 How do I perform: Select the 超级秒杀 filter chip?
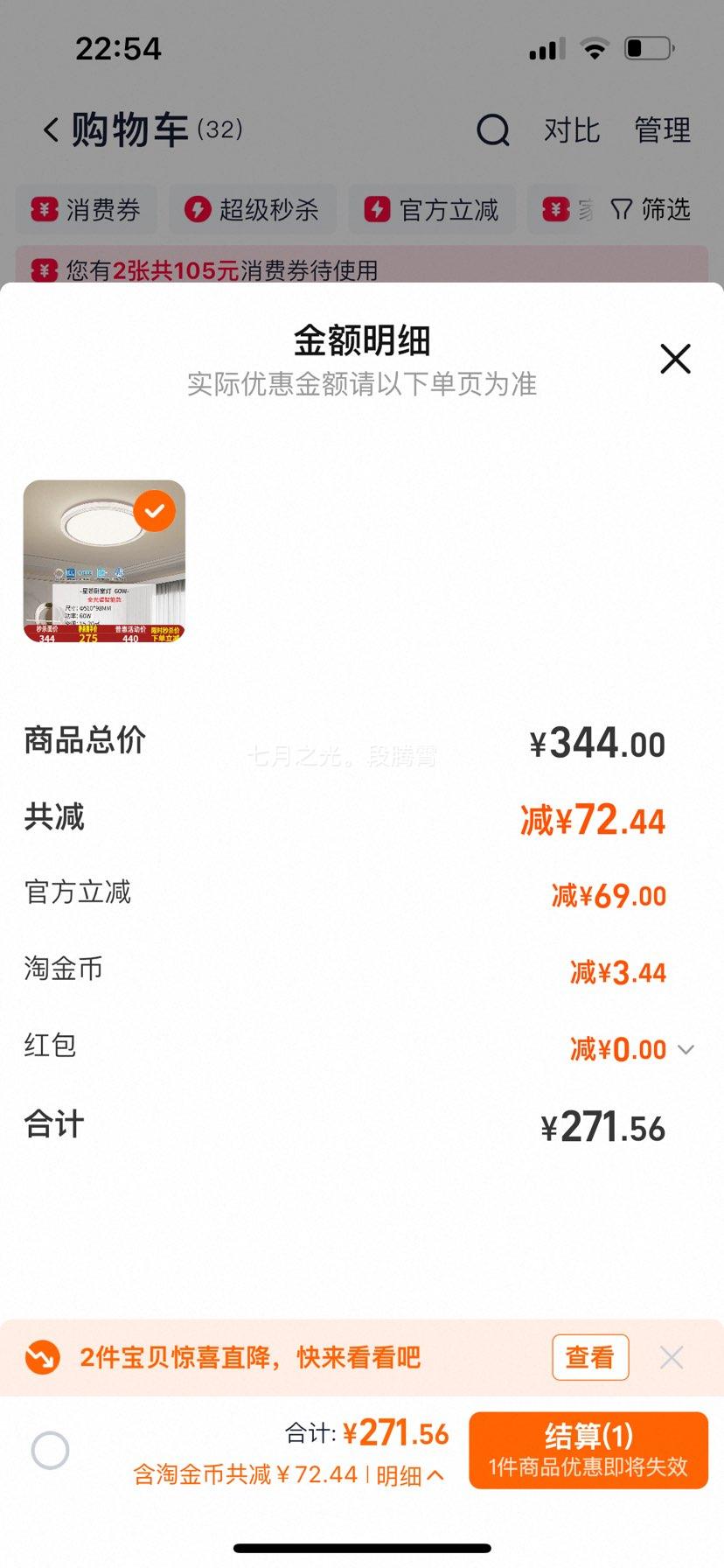pos(253,209)
